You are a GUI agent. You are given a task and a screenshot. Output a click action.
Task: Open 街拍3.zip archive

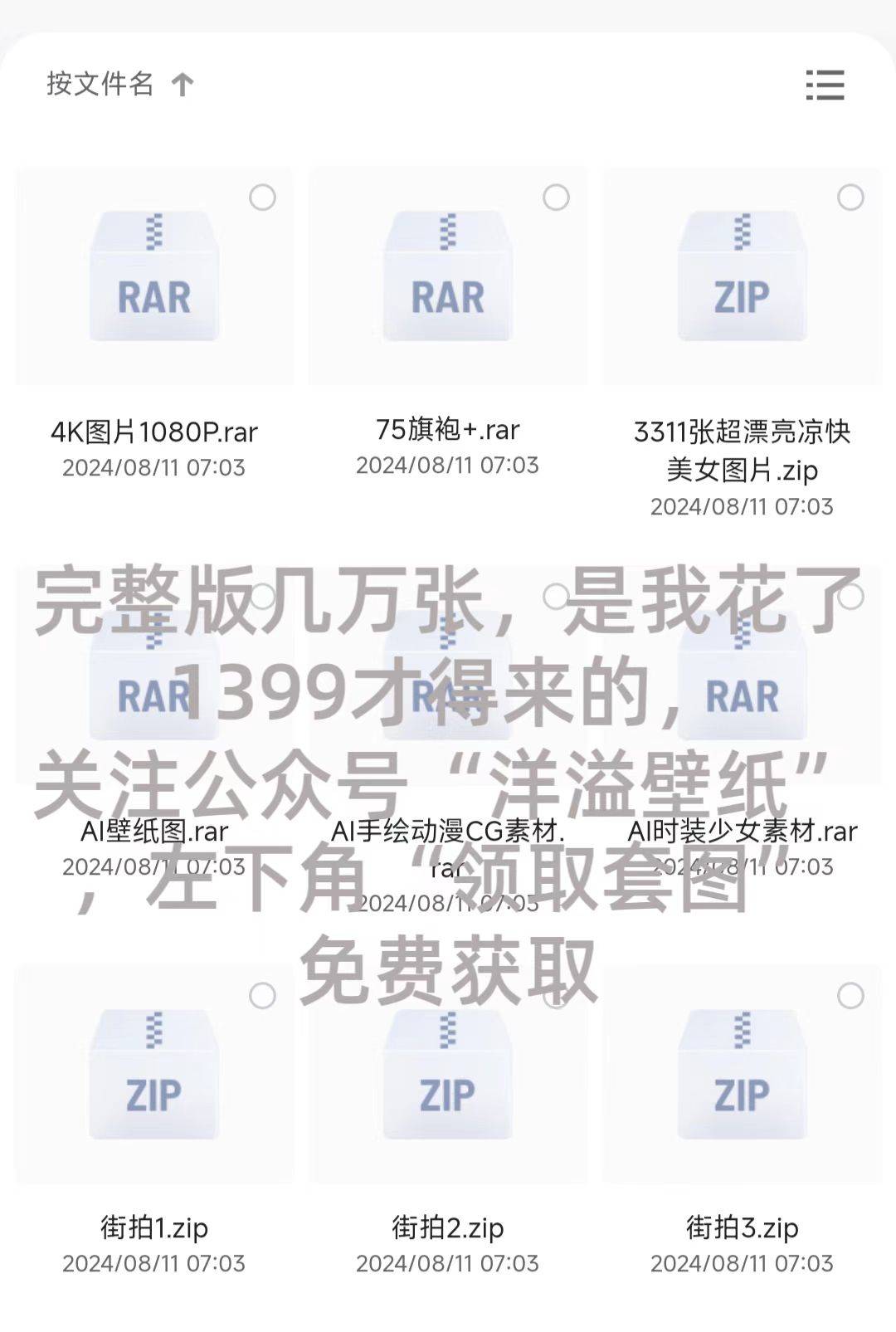coord(742,1075)
